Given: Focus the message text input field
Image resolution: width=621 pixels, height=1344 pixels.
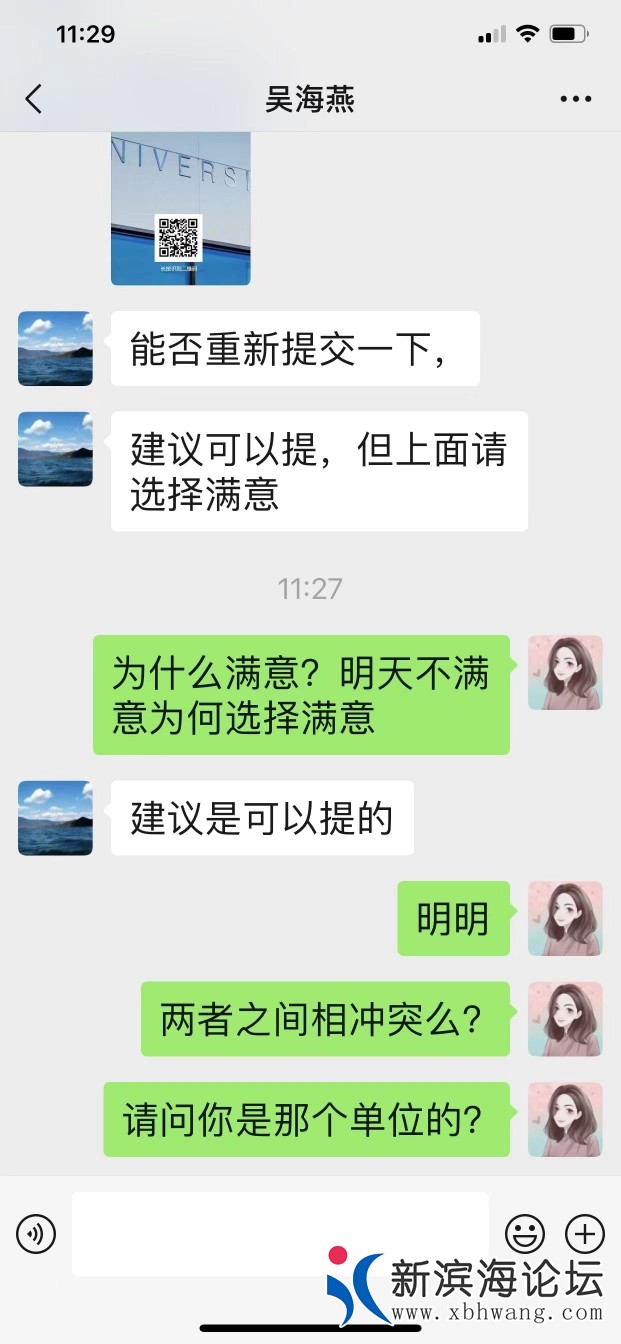Looking at the screenshot, I should tap(280, 1234).
